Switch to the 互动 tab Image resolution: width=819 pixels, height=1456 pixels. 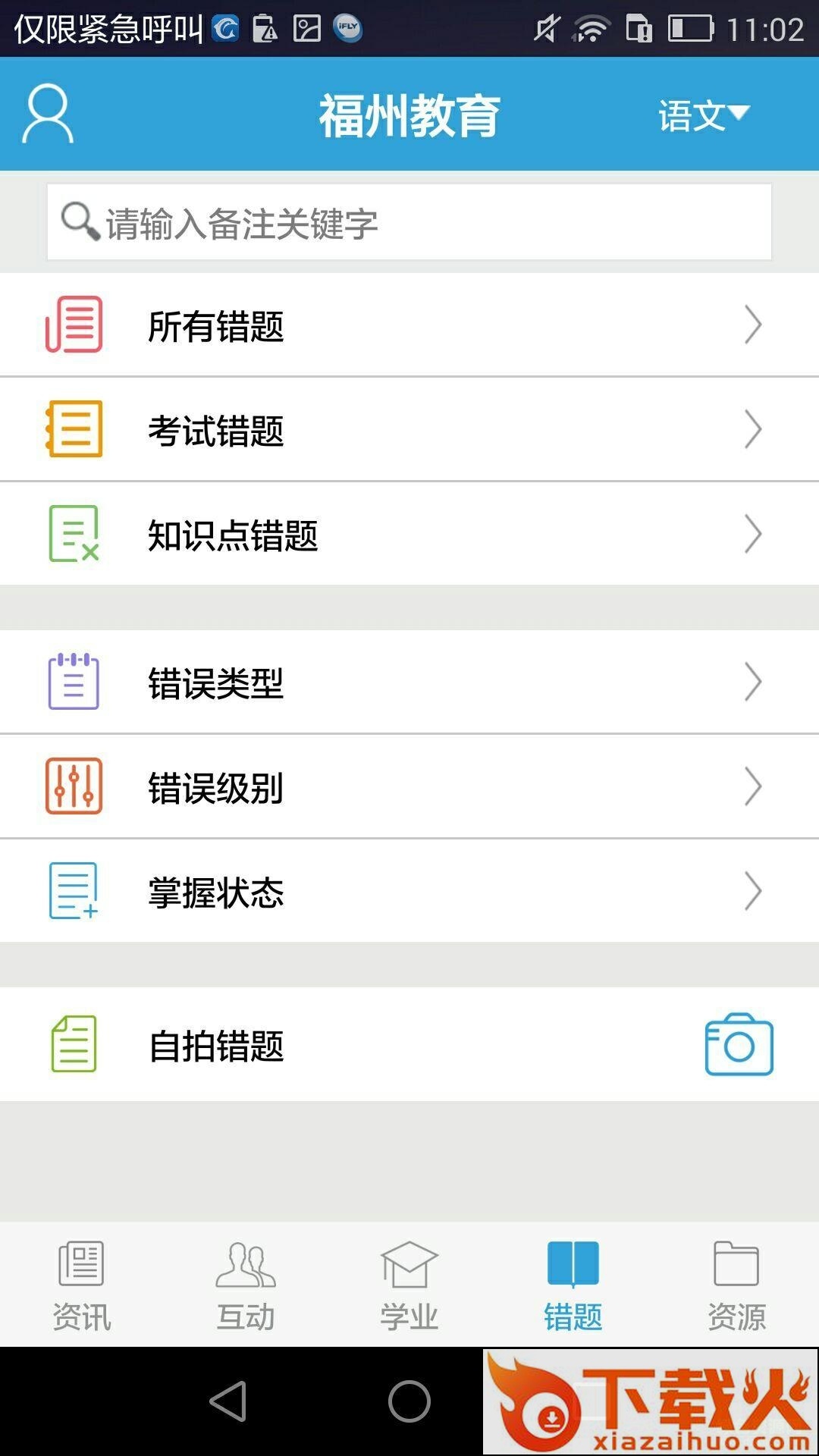(246, 1286)
